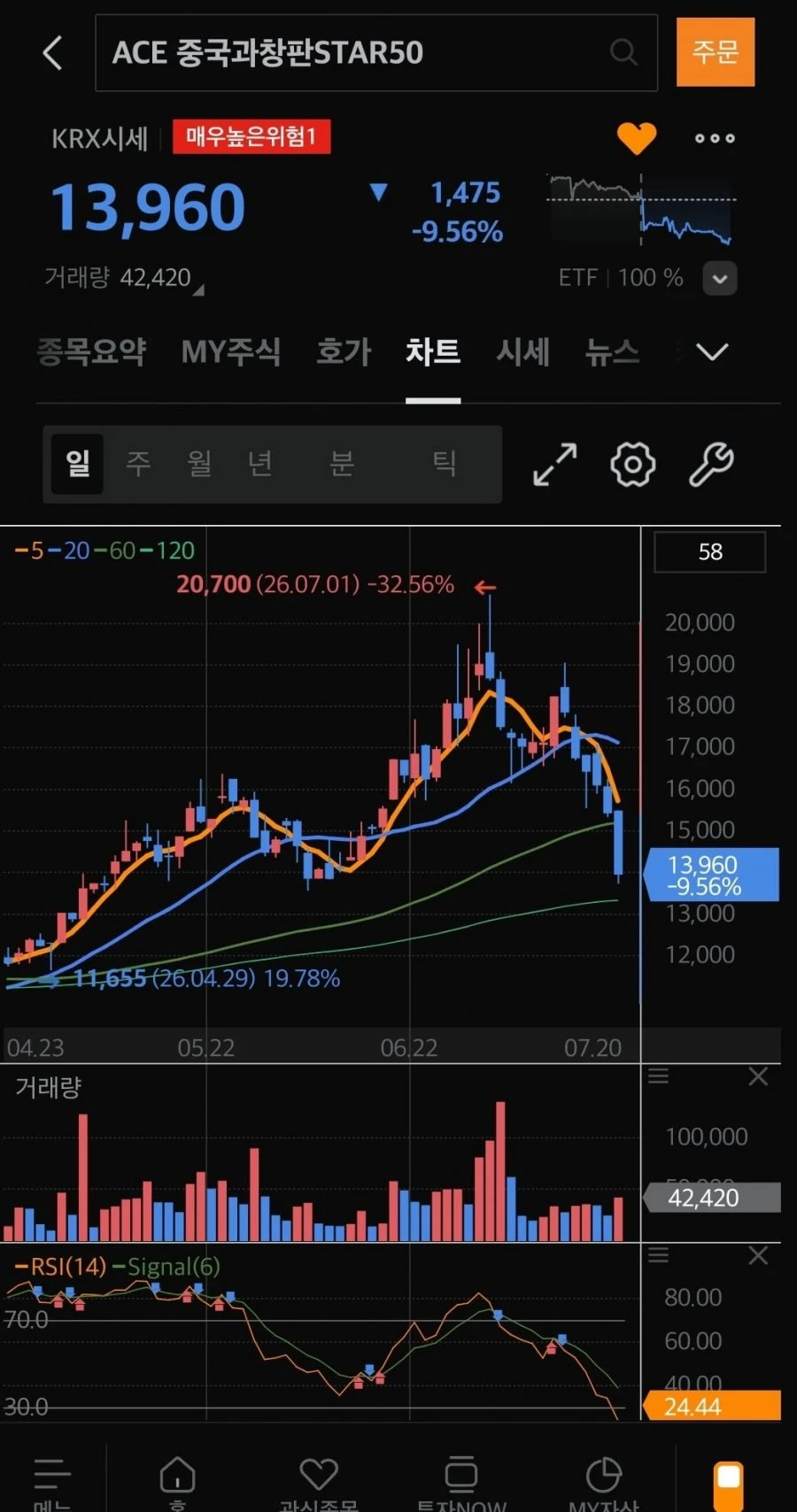
Task: Select the 월 monthly chart period
Action: tap(199, 463)
